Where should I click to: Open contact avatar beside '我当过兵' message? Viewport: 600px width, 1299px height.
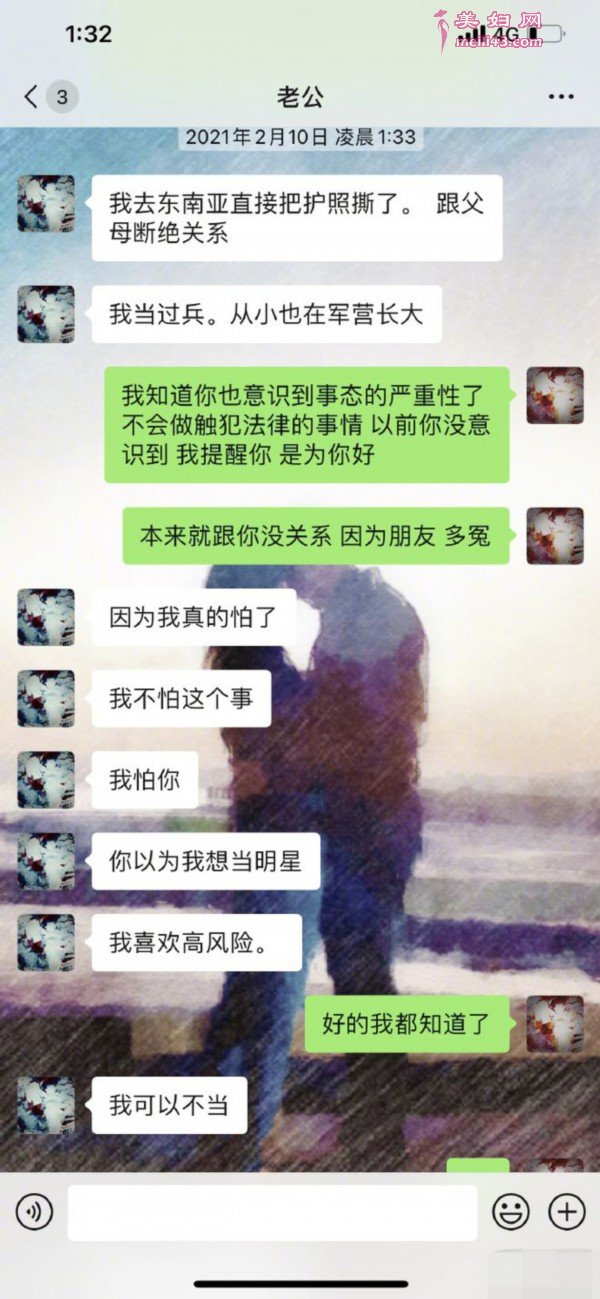point(46,314)
